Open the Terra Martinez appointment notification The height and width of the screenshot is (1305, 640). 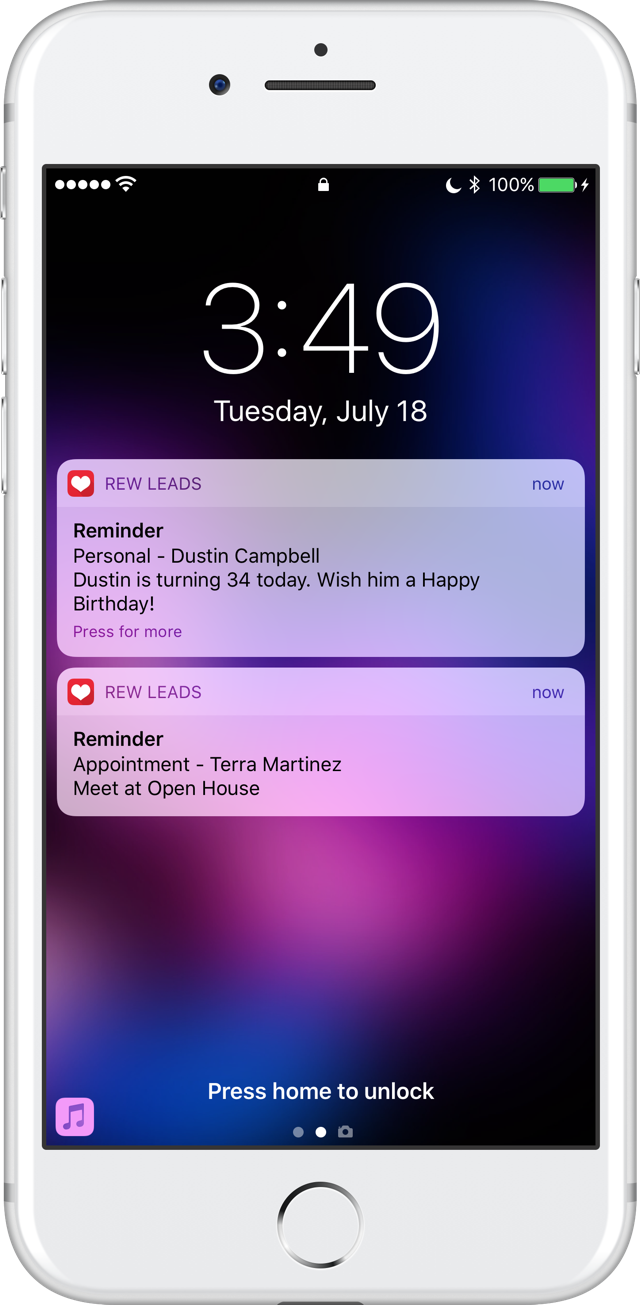tap(320, 742)
